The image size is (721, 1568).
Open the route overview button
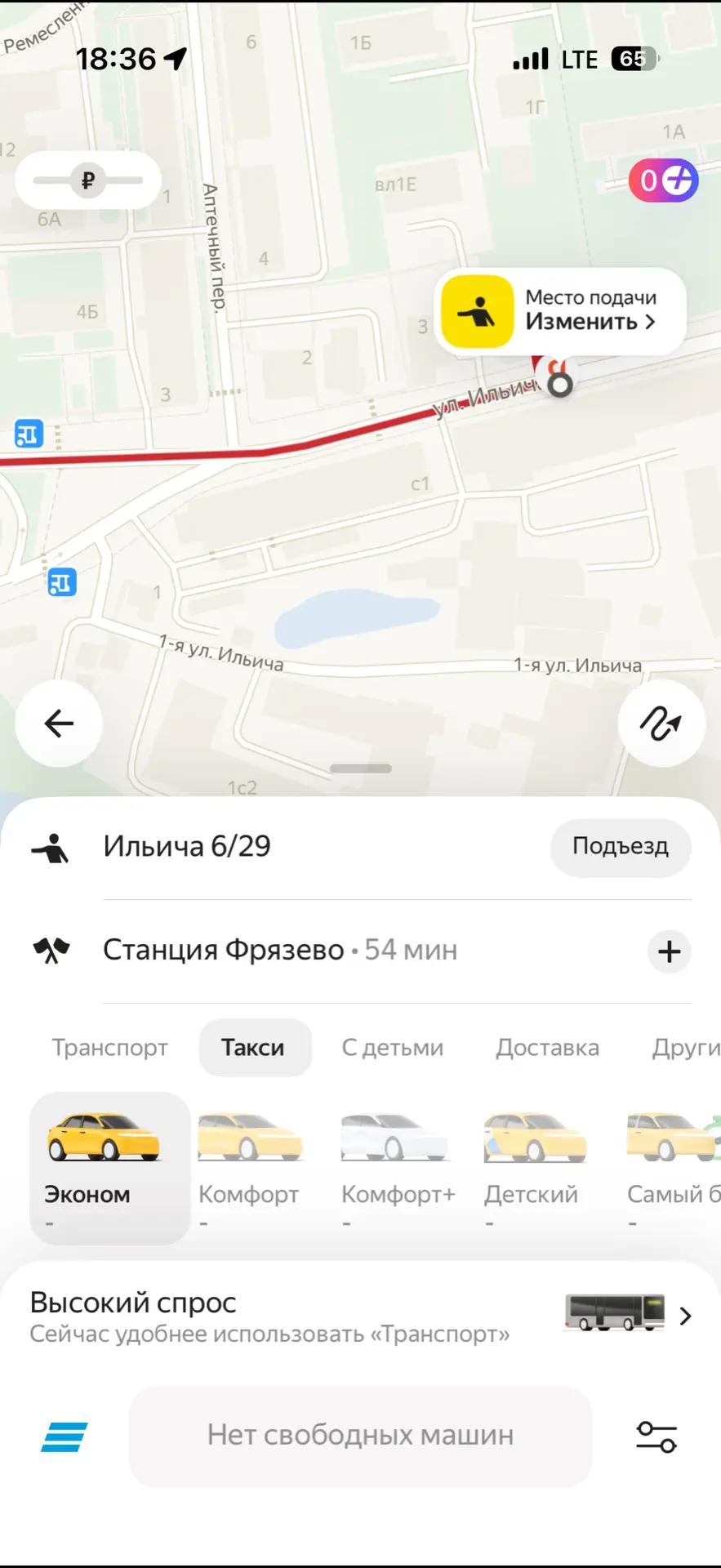[661, 724]
